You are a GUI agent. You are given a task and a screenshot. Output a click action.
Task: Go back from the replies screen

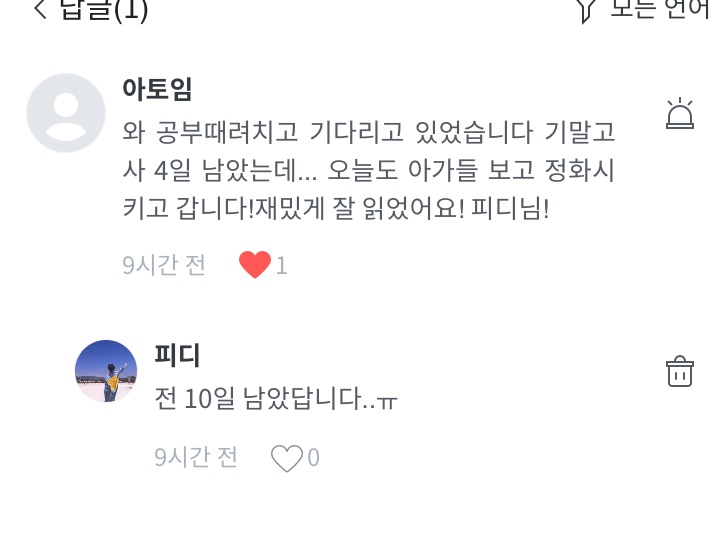tap(41, 9)
